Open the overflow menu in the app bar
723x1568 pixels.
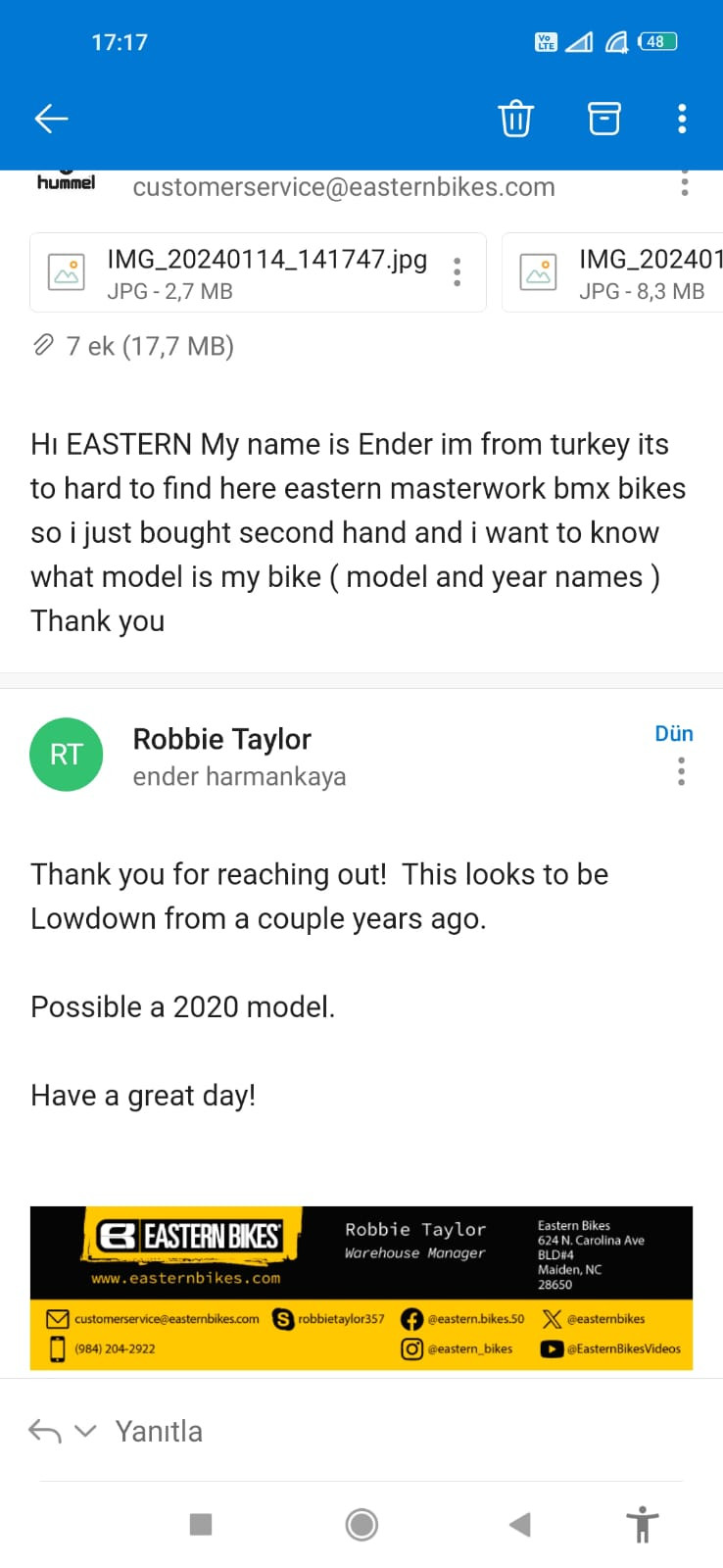point(682,119)
